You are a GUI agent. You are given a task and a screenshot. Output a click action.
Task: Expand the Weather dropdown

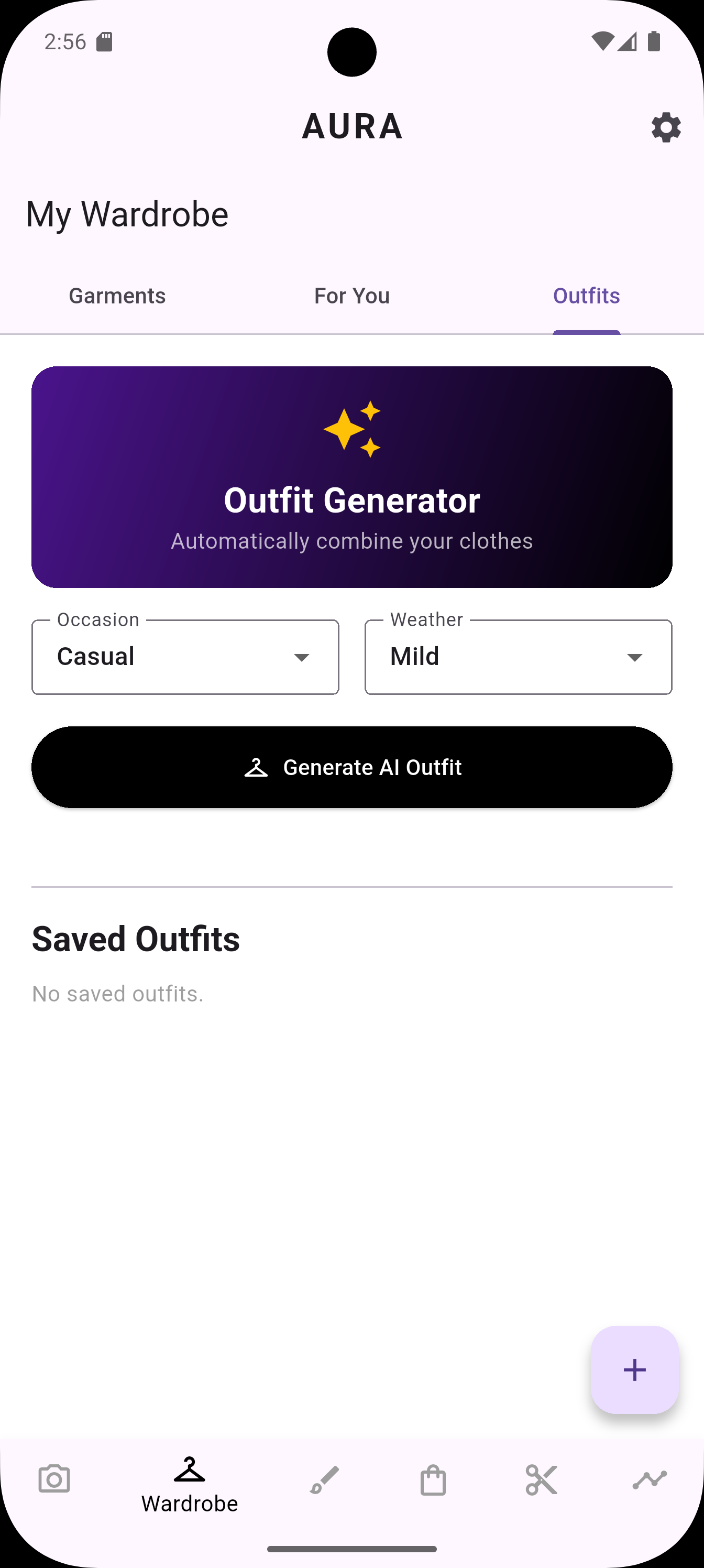518,657
